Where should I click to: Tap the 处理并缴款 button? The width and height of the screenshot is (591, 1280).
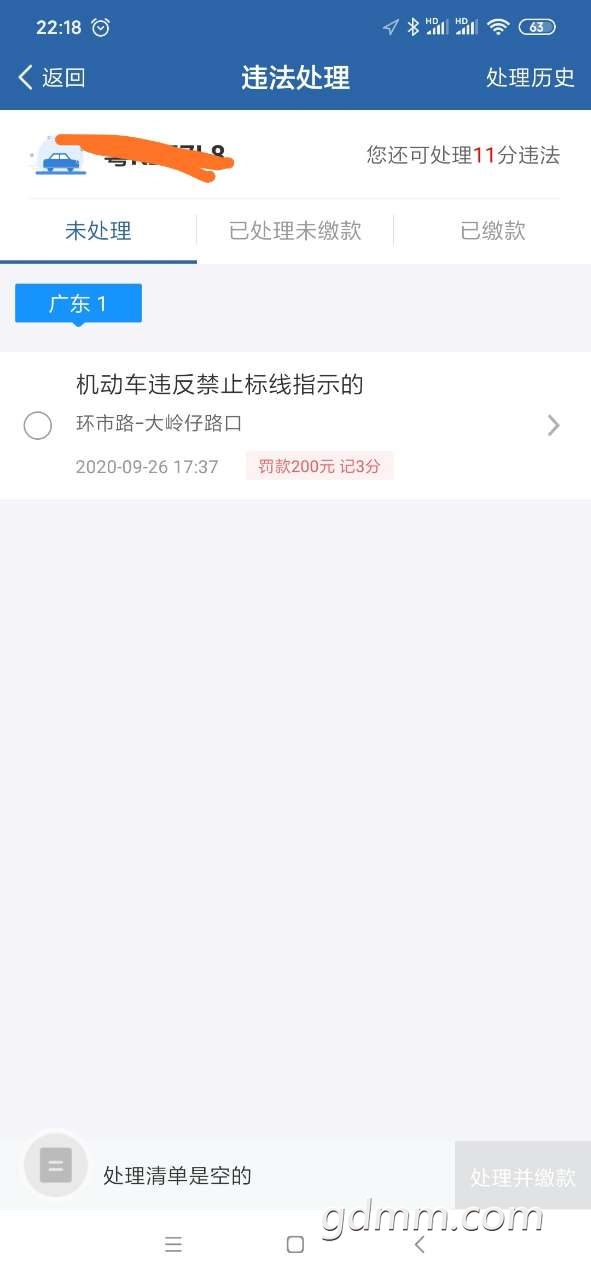pyautogui.click(x=523, y=1176)
